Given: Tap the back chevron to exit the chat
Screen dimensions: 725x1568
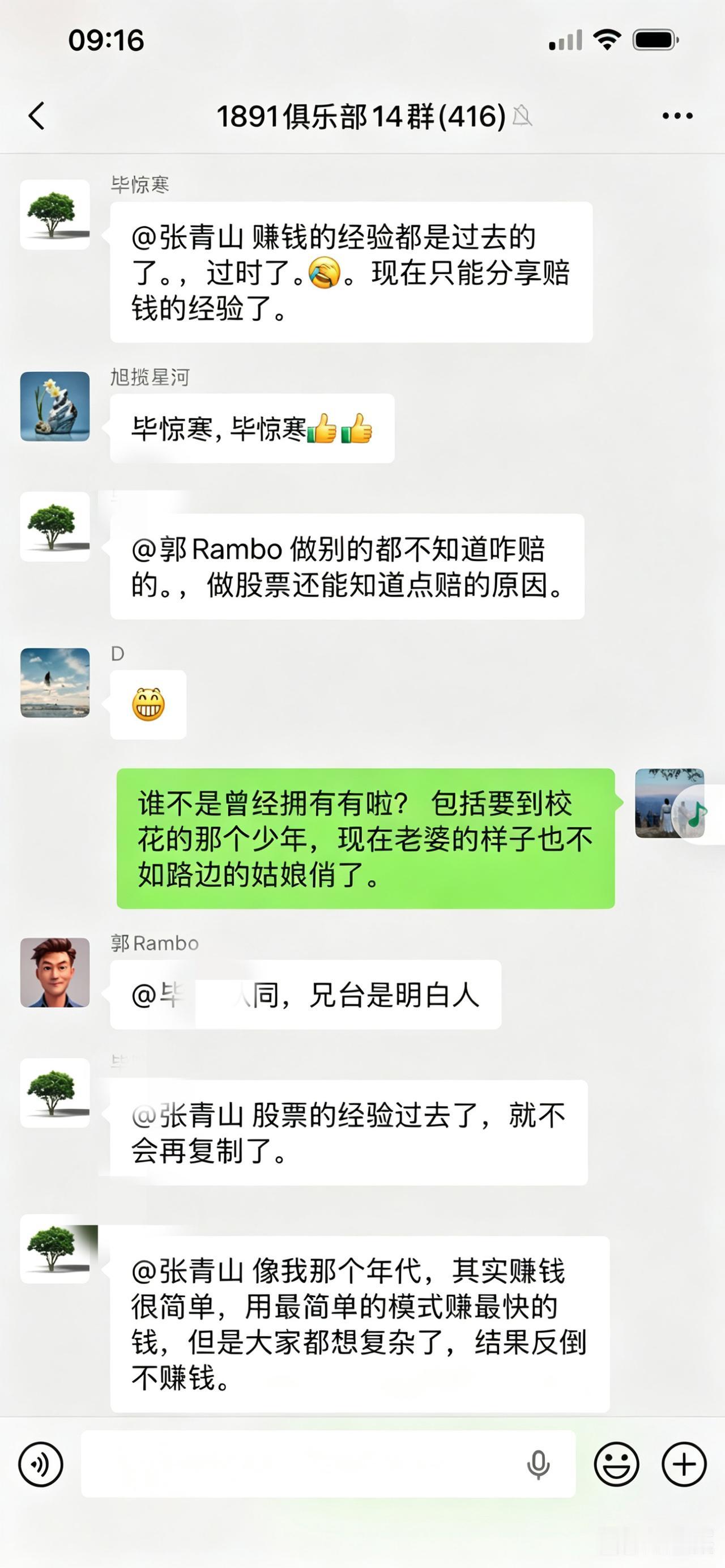Looking at the screenshot, I should (x=36, y=116).
